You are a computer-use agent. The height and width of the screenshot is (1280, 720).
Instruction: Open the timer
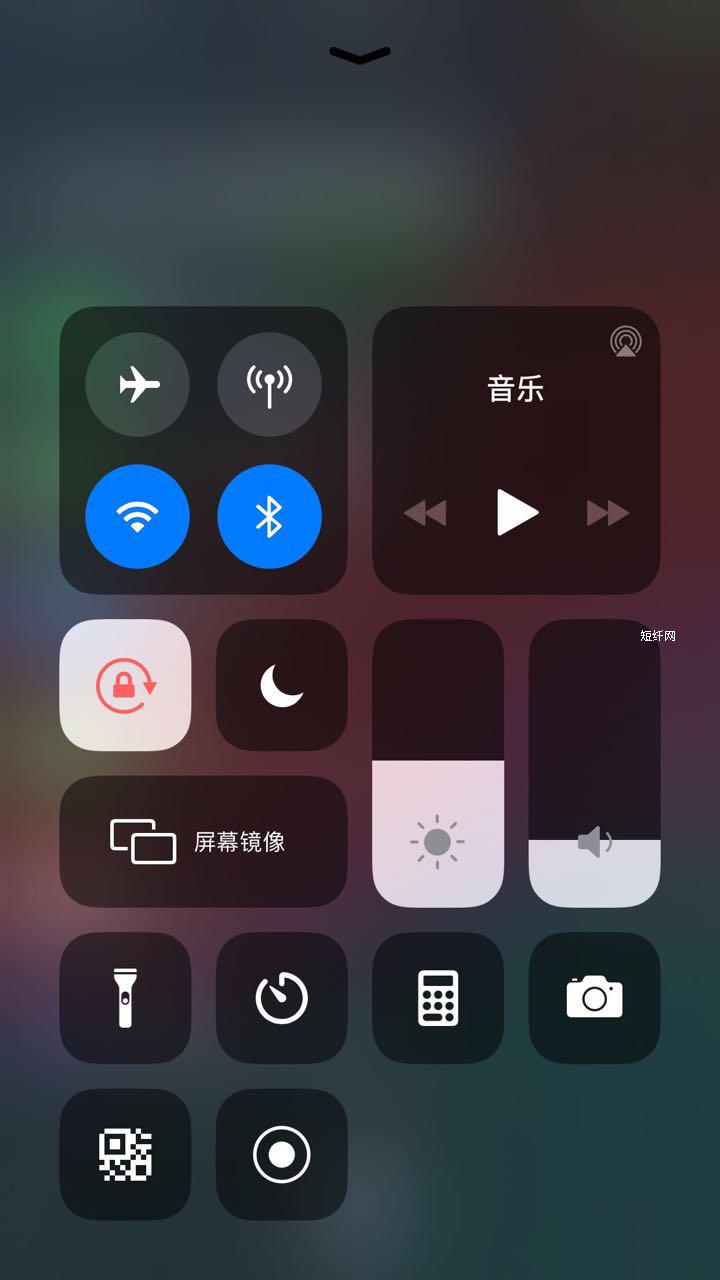(281, 997)
